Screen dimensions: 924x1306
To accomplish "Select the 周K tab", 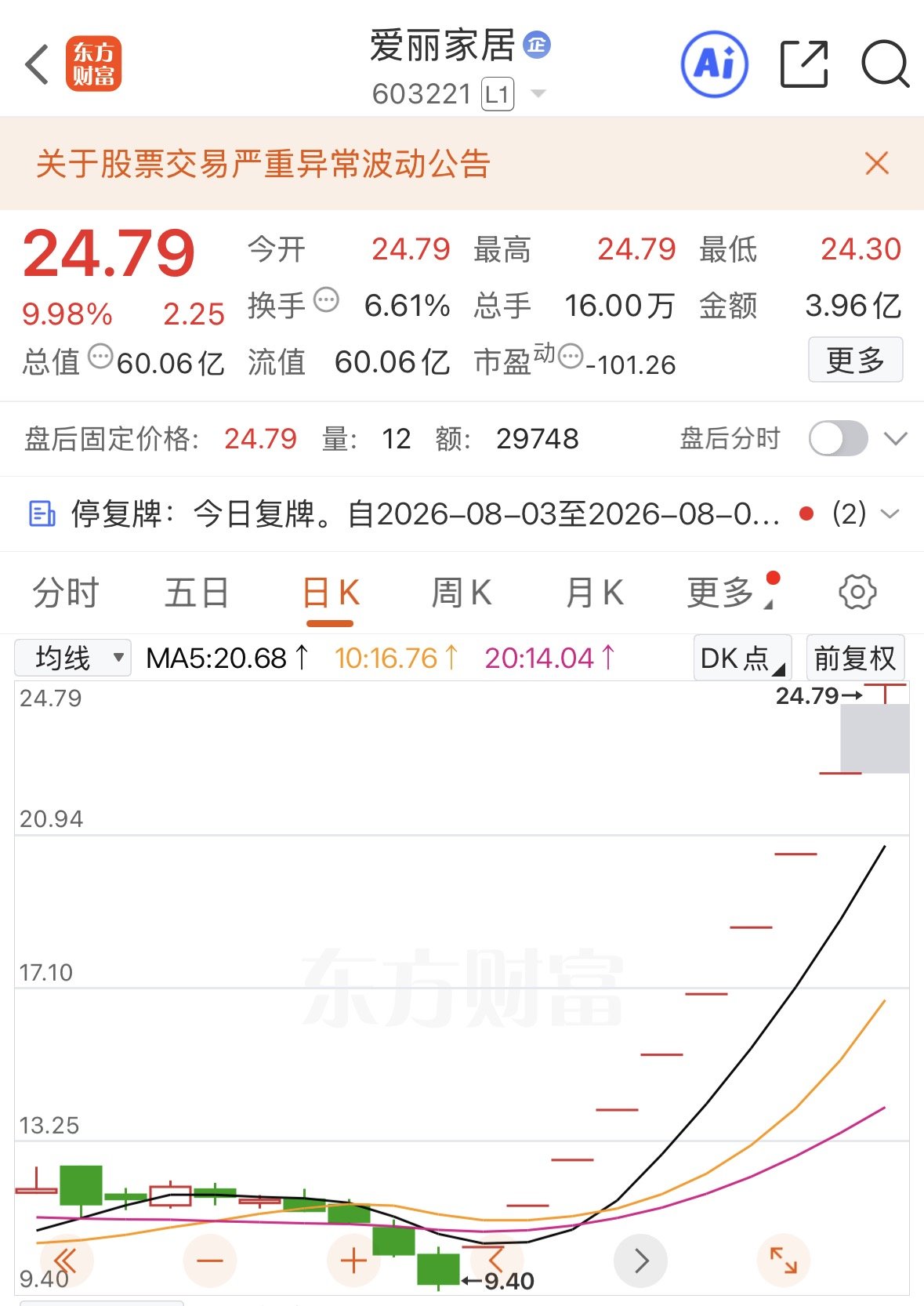I will tap(462, 593).
